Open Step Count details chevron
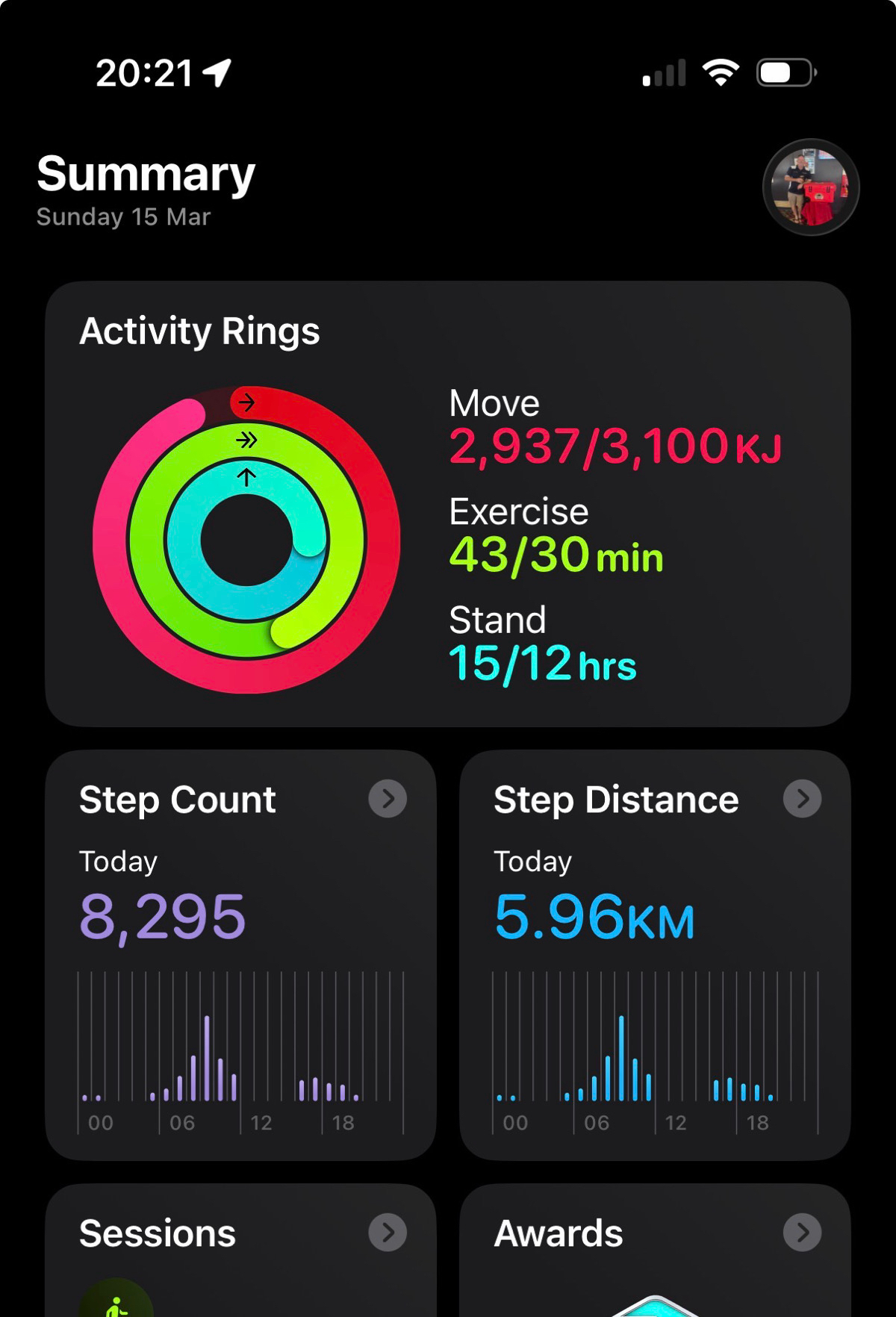The width and height of the screenshot is (896, 1317). pyautogui.click(x=388, y=799)
